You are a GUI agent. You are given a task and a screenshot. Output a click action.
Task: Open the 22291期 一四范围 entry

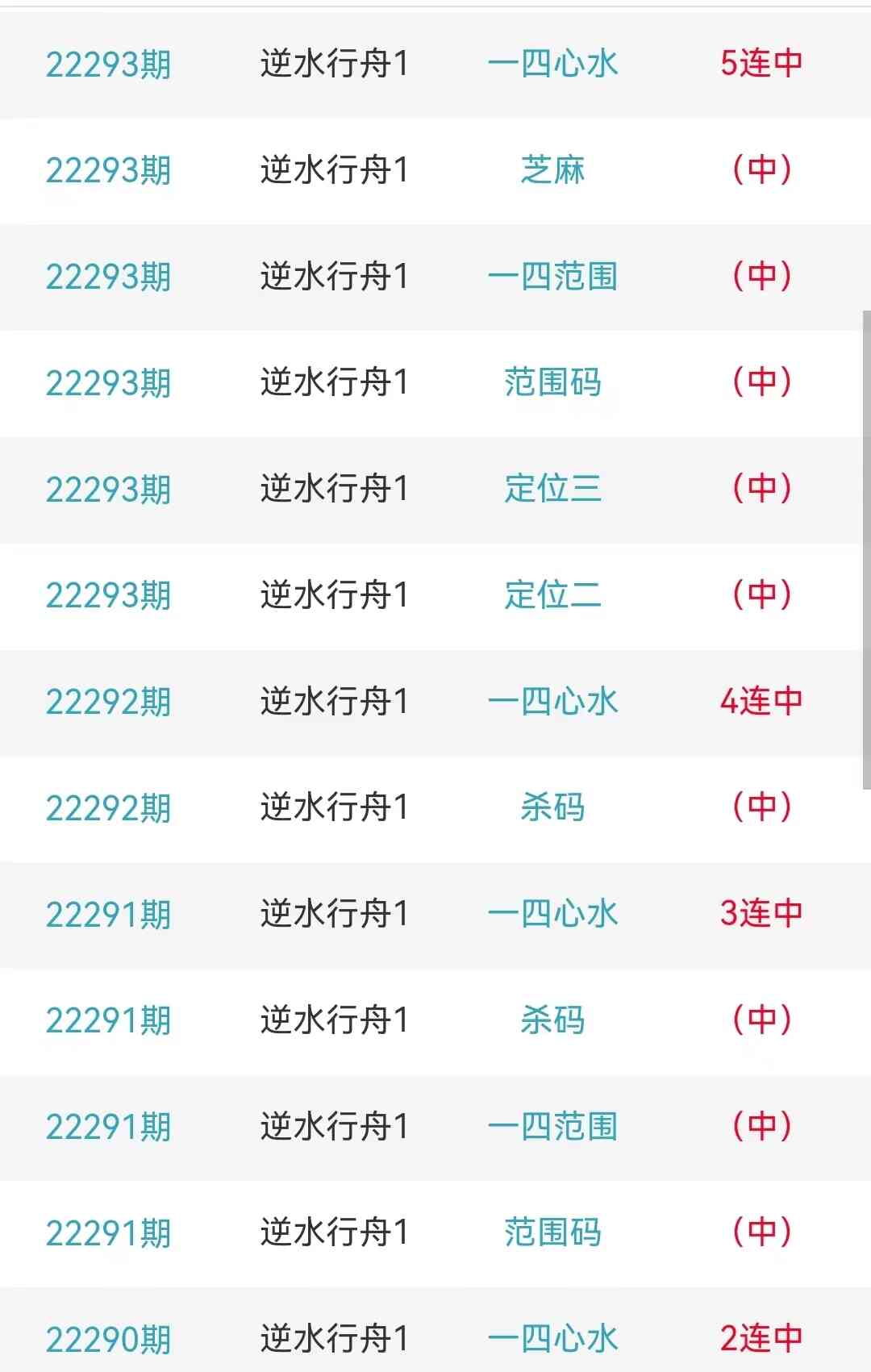(x=552, y=1127)
